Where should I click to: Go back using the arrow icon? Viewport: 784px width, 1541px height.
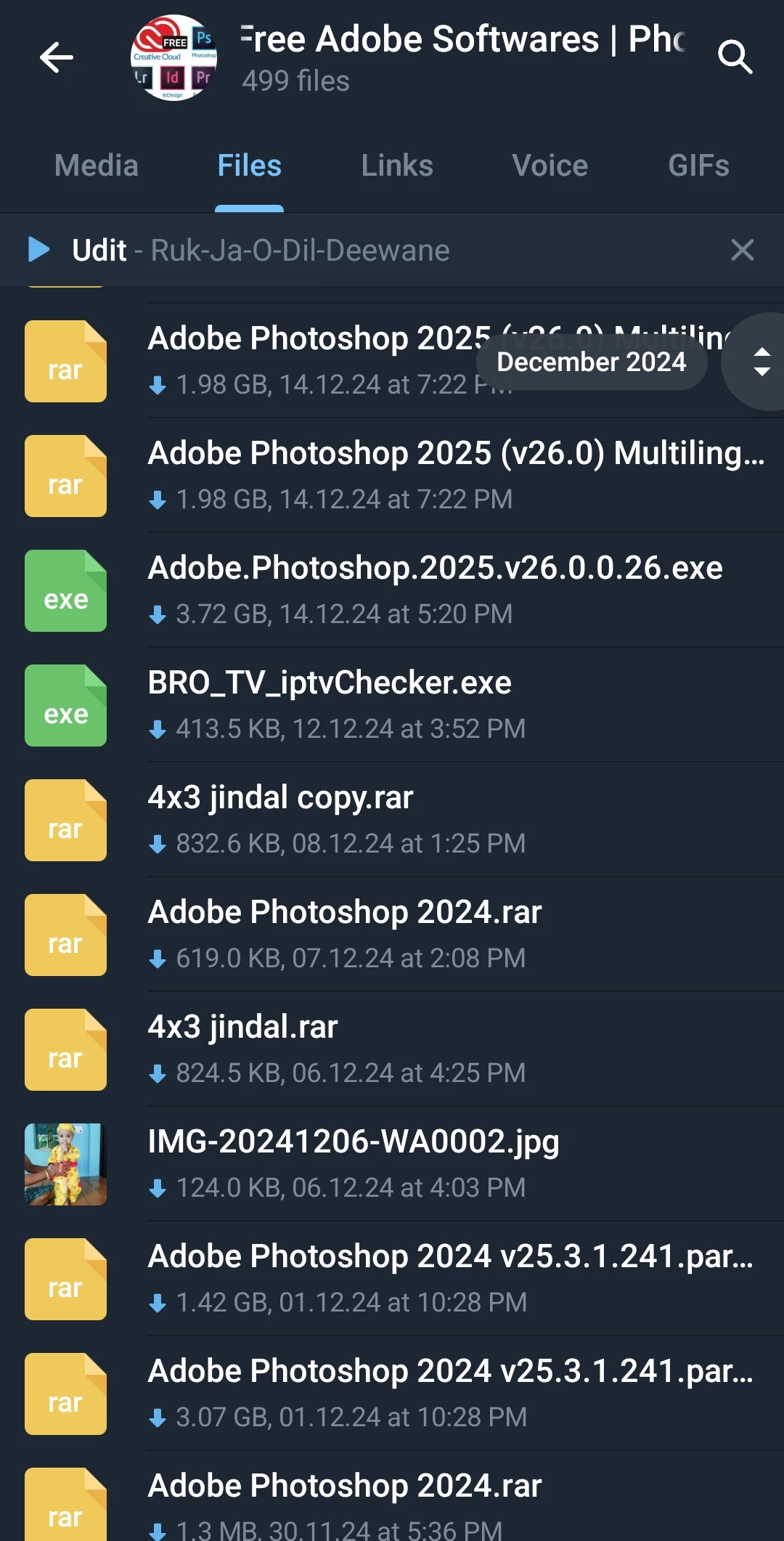pyautogui.click(x=57, y=58)
